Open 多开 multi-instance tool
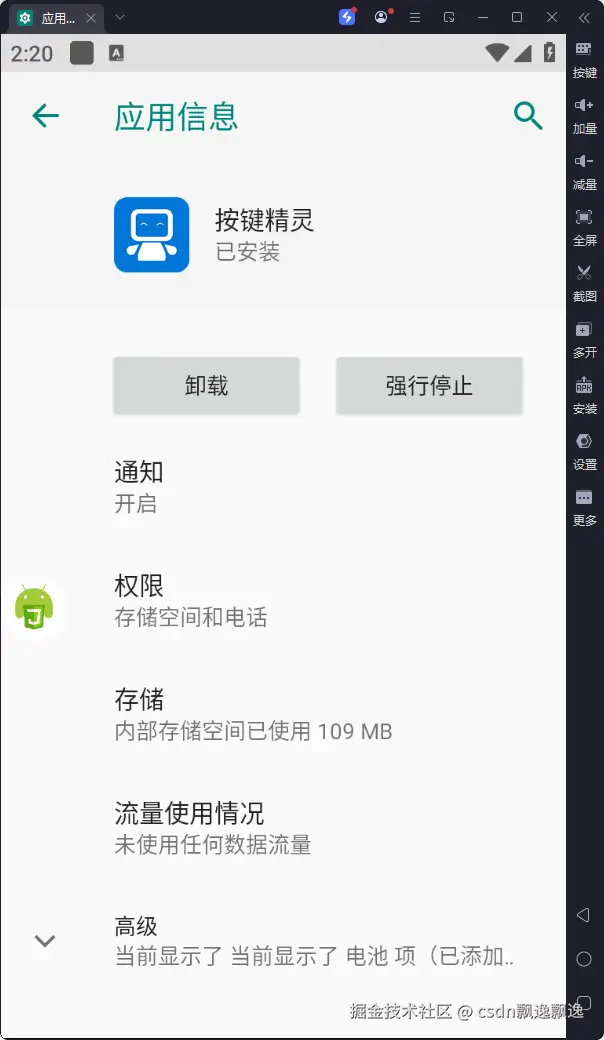The width and height of the screenshot is (604, 1040). [585, 336]
